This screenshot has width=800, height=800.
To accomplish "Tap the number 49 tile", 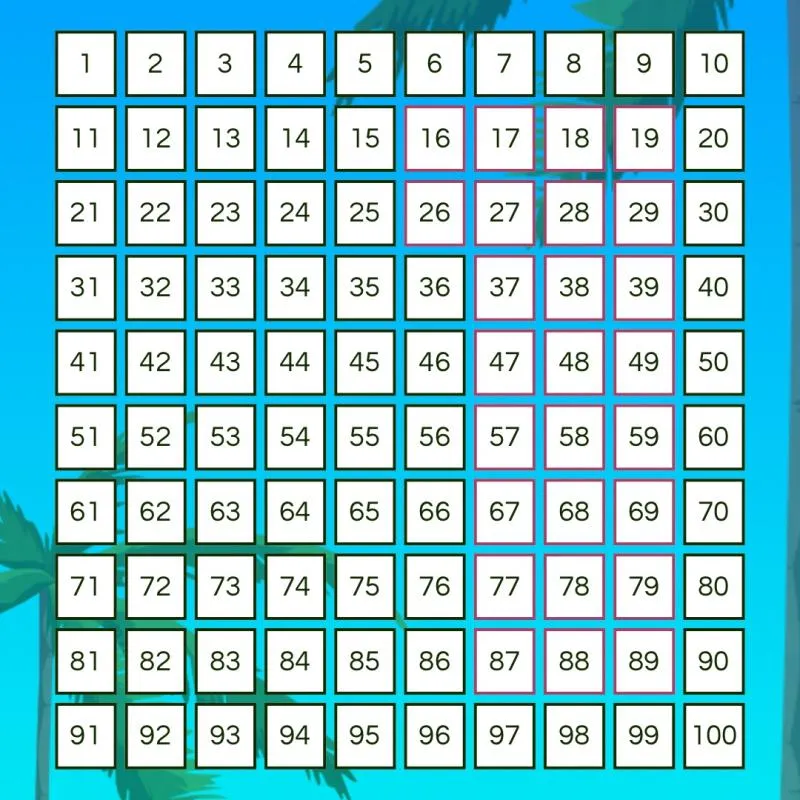I will click(644, 362).
